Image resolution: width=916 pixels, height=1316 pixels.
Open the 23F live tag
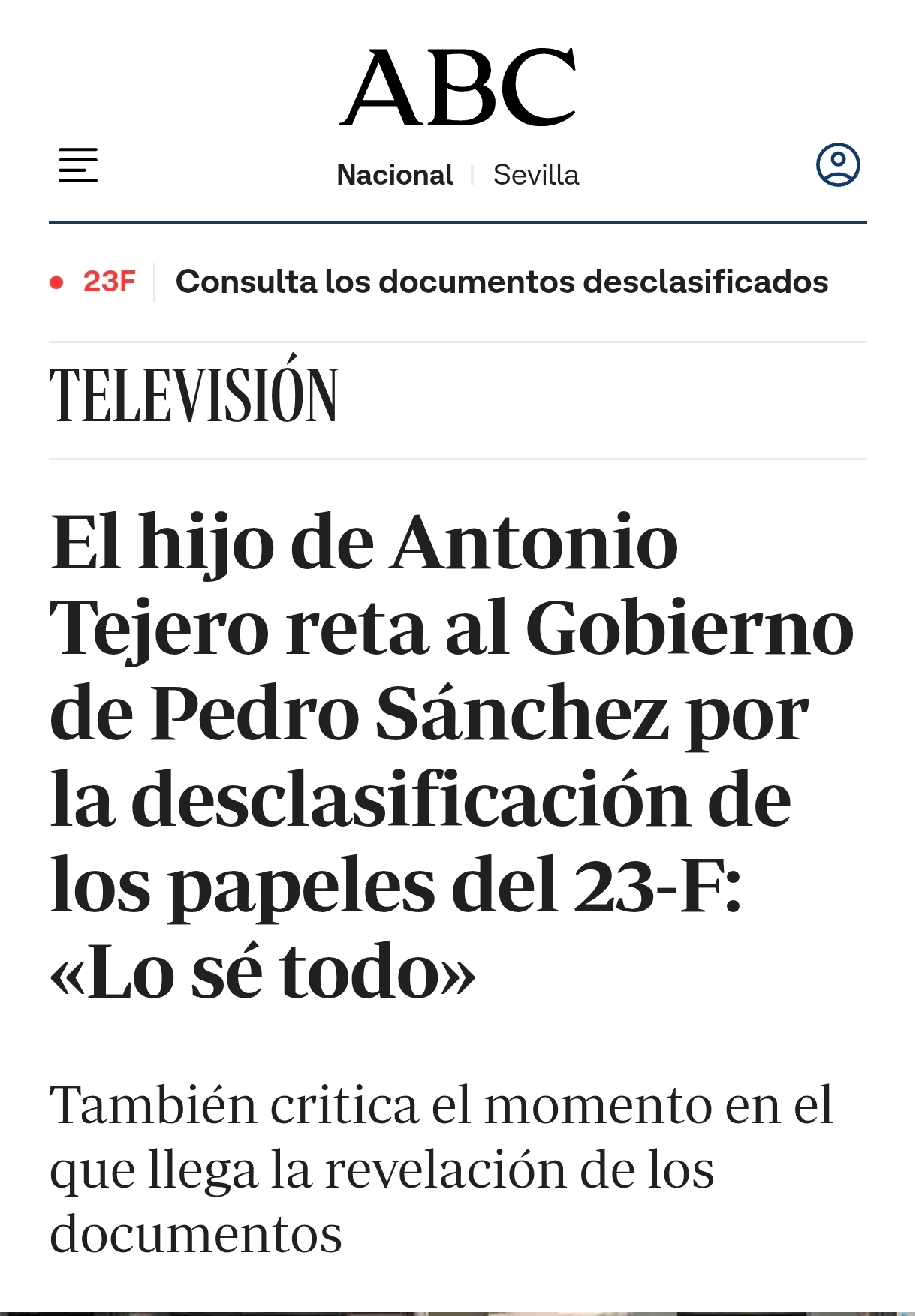109,282
